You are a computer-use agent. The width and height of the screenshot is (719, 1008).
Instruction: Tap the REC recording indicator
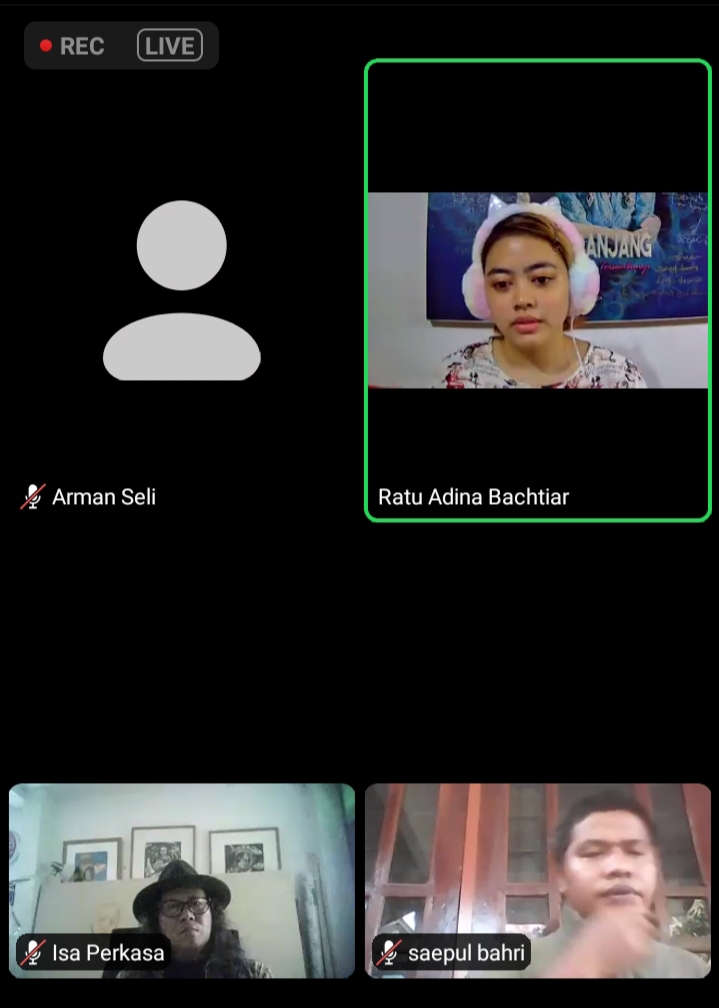73,46
